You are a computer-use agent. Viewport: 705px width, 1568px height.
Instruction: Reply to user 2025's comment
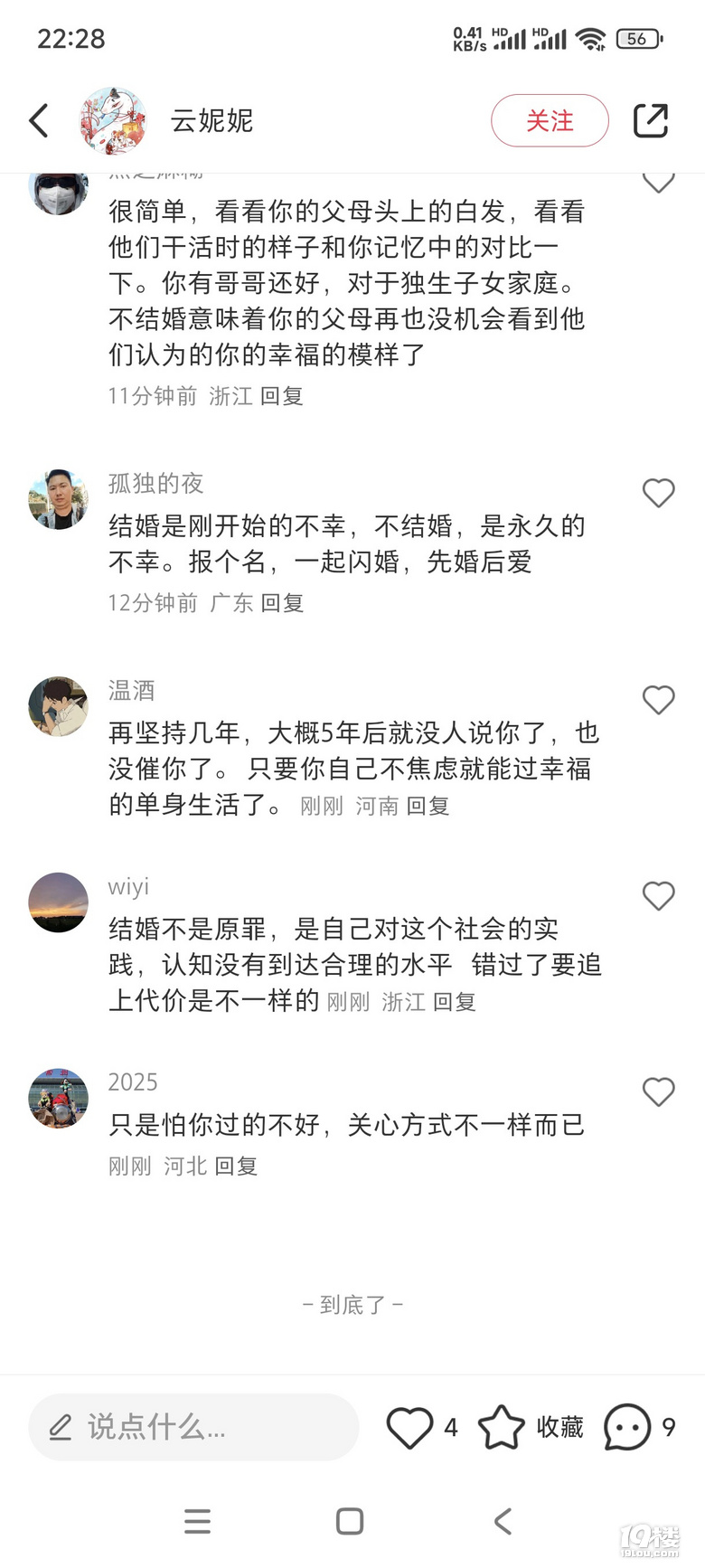tap(236, 1167)
